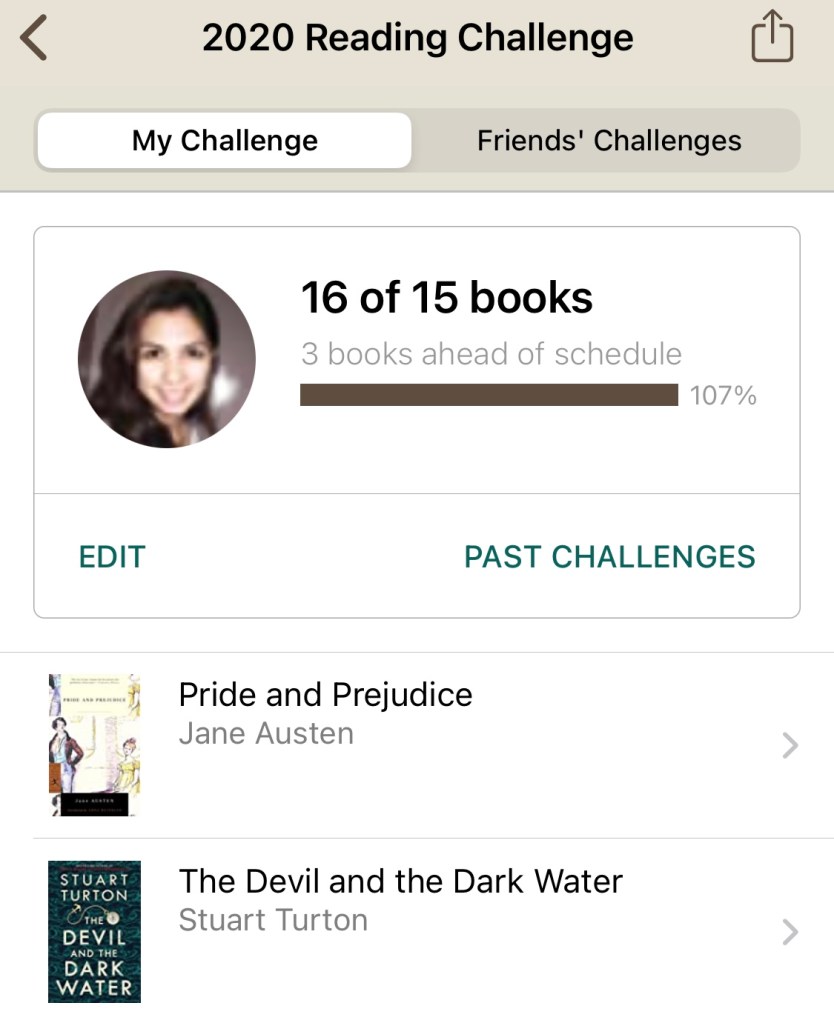
Task: Tap EDIT to change the challenge
Action: 112,557
